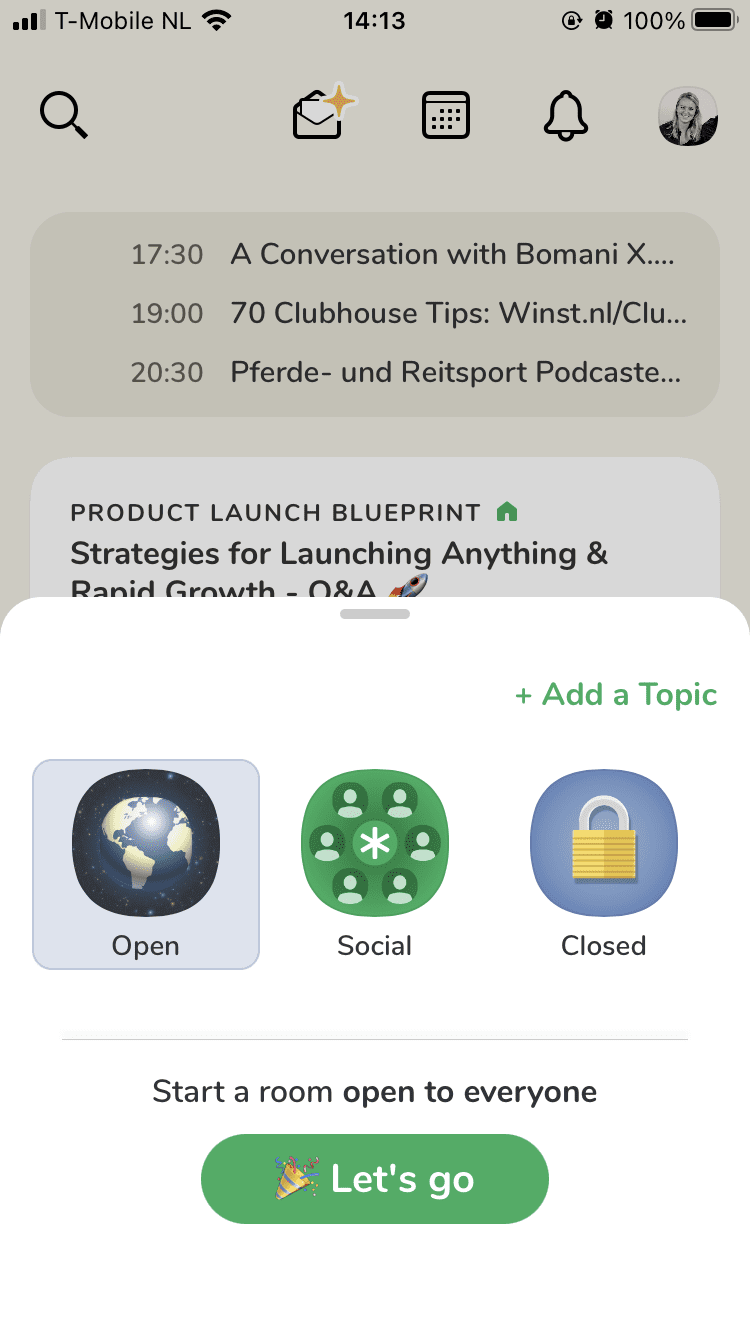750x1334 pixels.
Task: Tap Let's go to start the room
Action: [375, 1179]
